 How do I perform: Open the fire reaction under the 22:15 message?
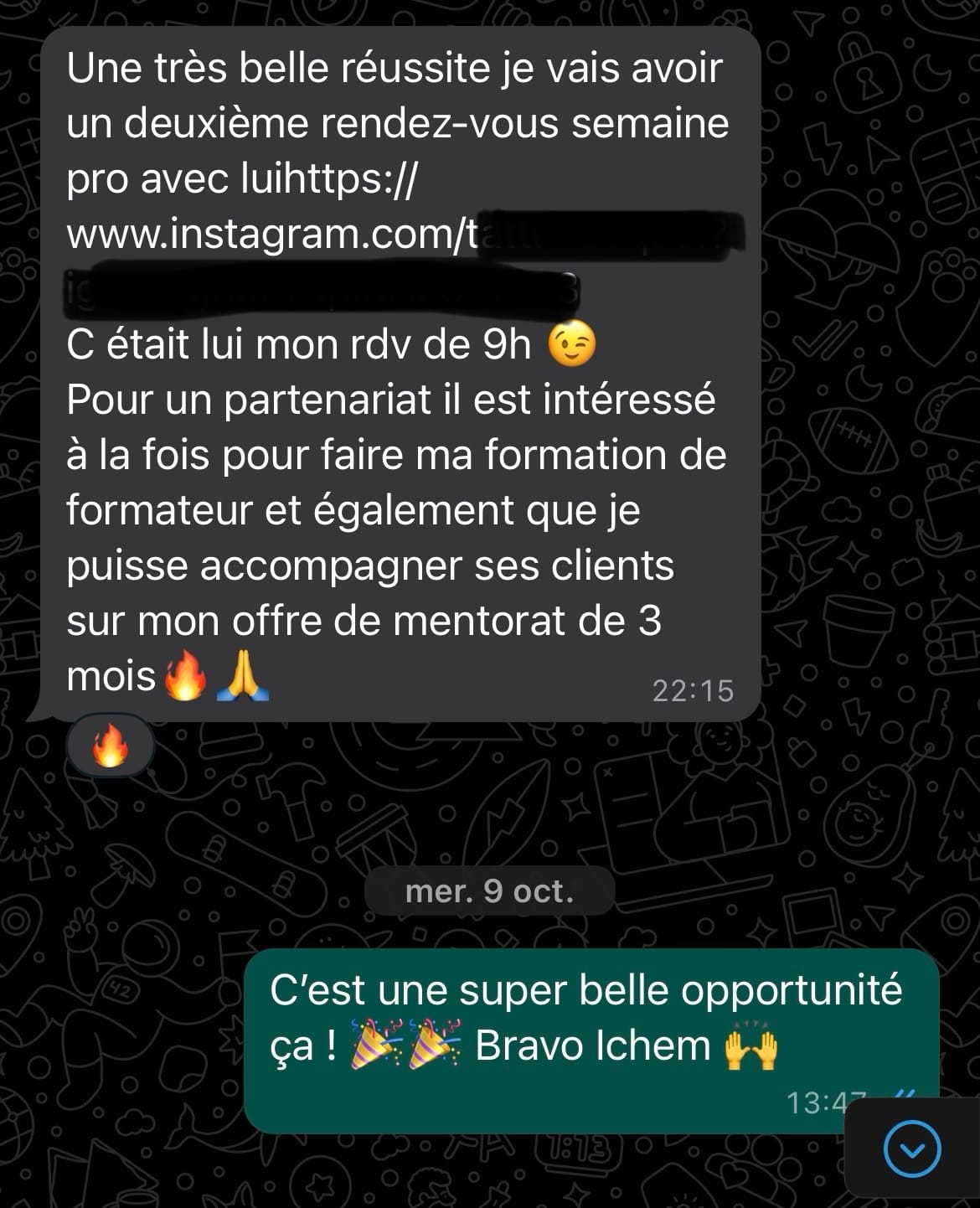click(110, 745)
